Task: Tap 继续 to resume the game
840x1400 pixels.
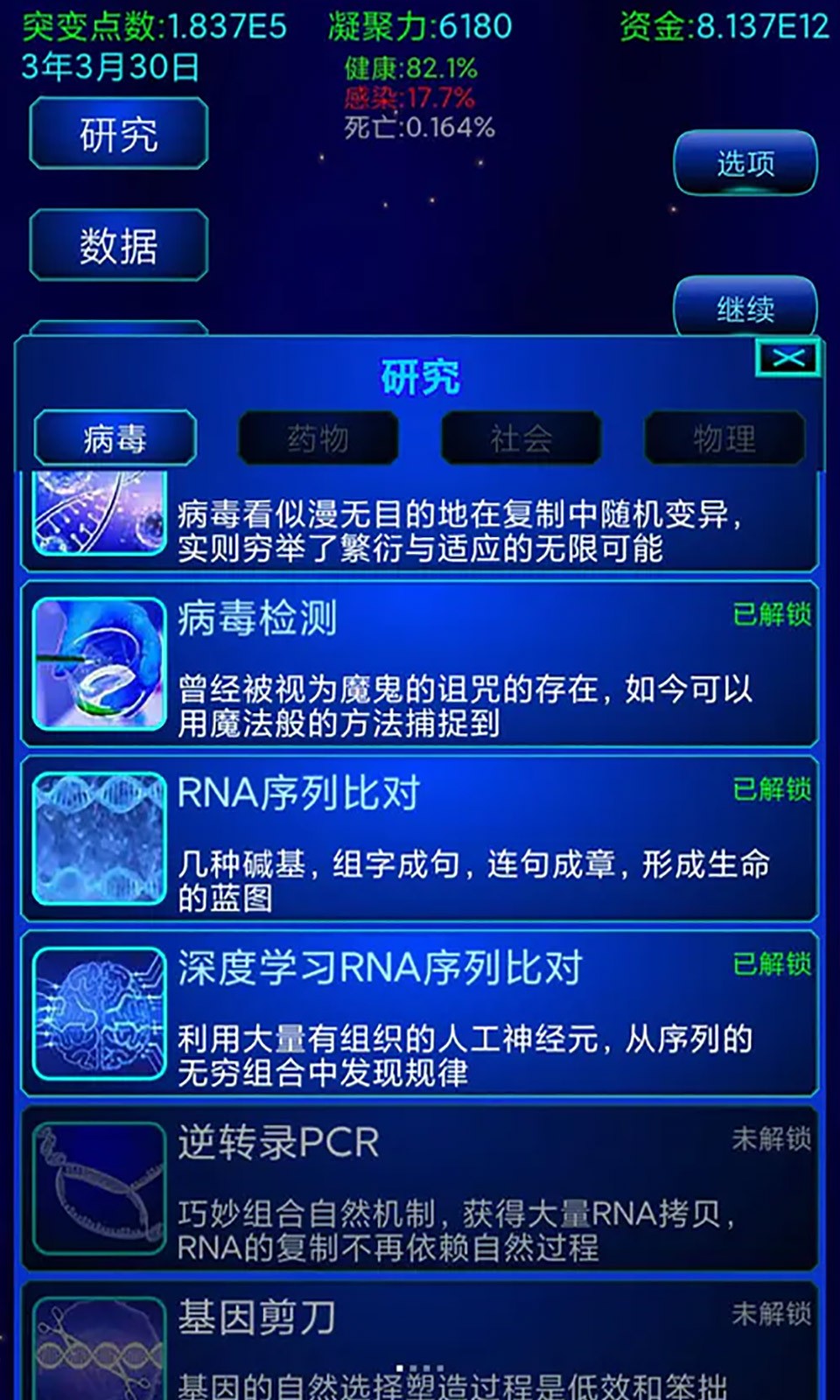Action: click(745, 307)
